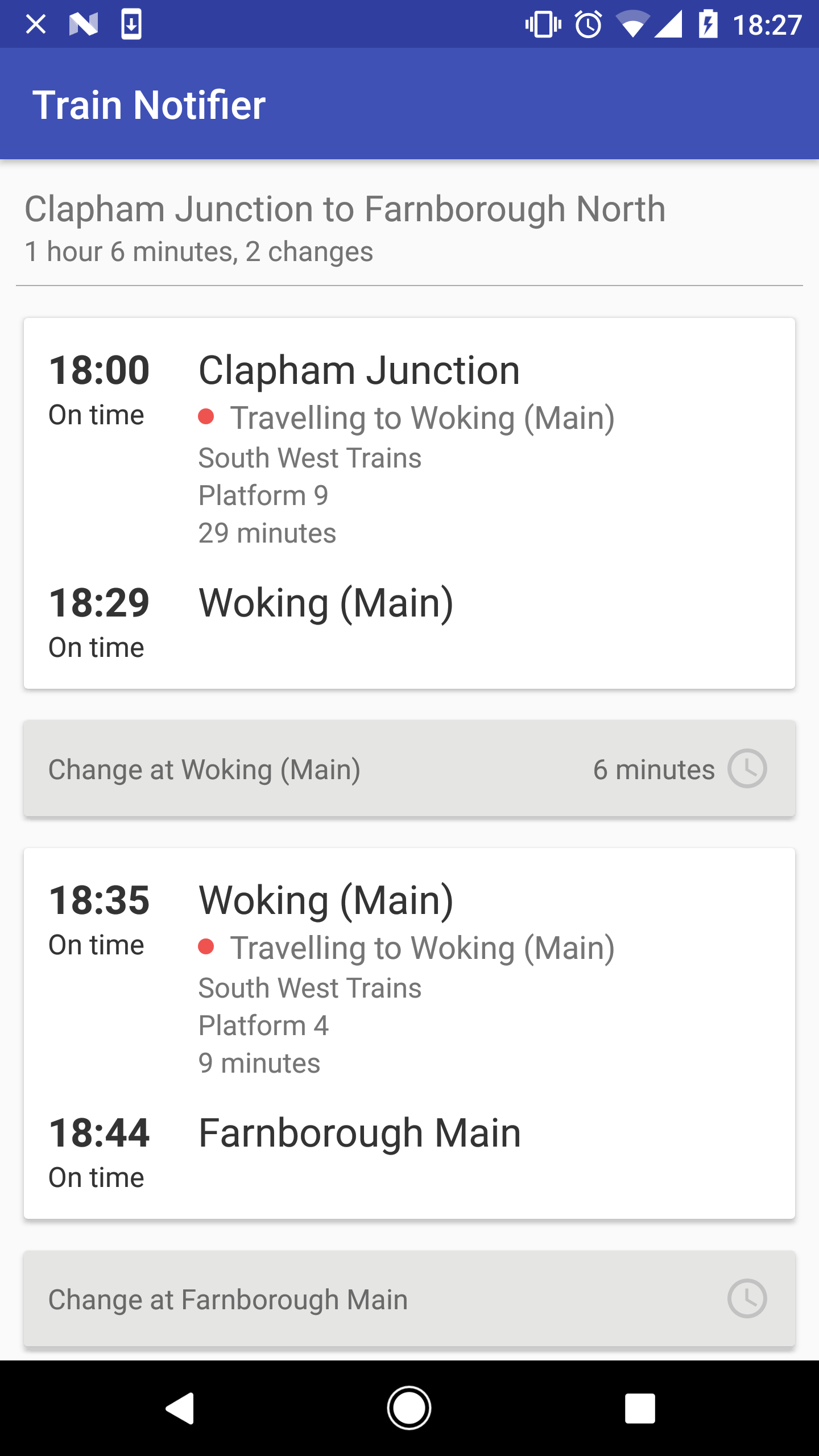Tap clock icon on Change at Farnborough Main

(747, 1298)
